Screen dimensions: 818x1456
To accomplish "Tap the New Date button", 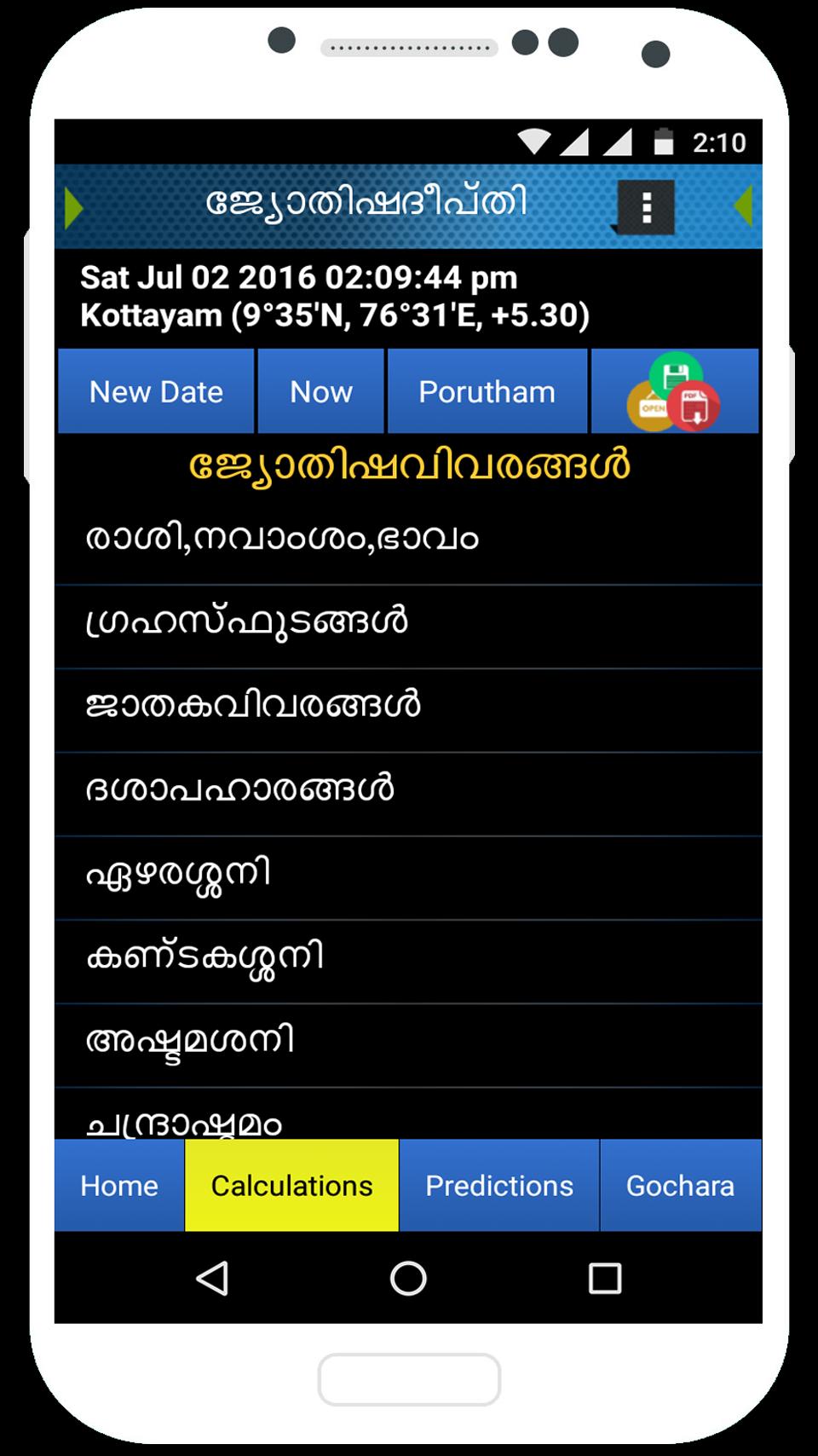I will (156, 391).
